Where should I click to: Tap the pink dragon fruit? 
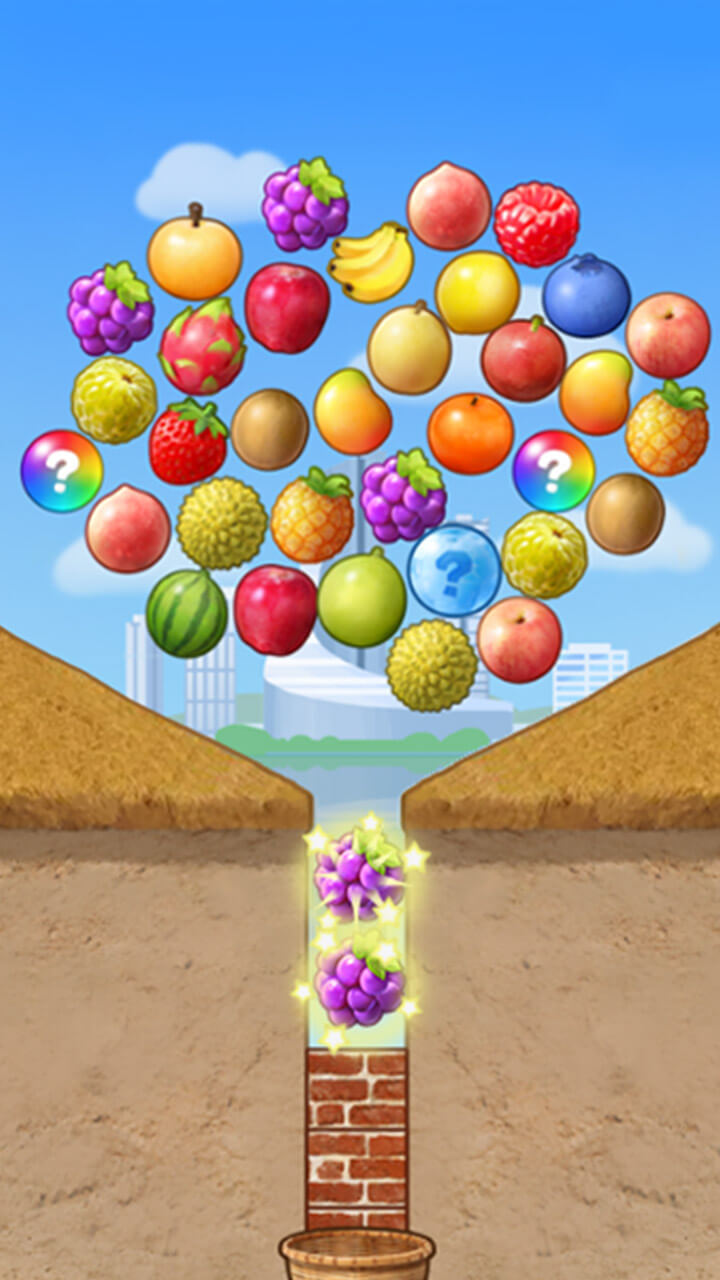[202, 346]
